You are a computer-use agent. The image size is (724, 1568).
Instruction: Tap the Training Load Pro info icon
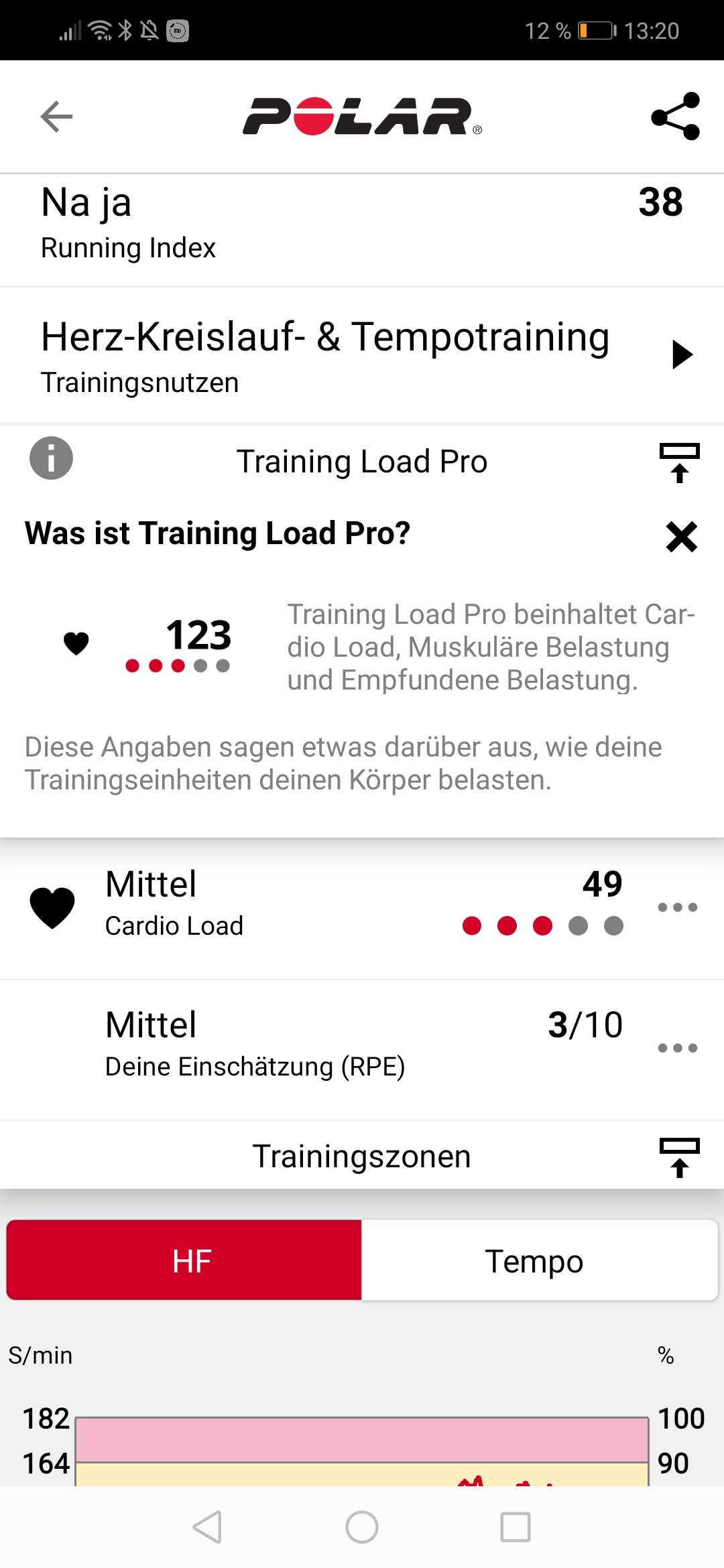(x=52, y=458)
